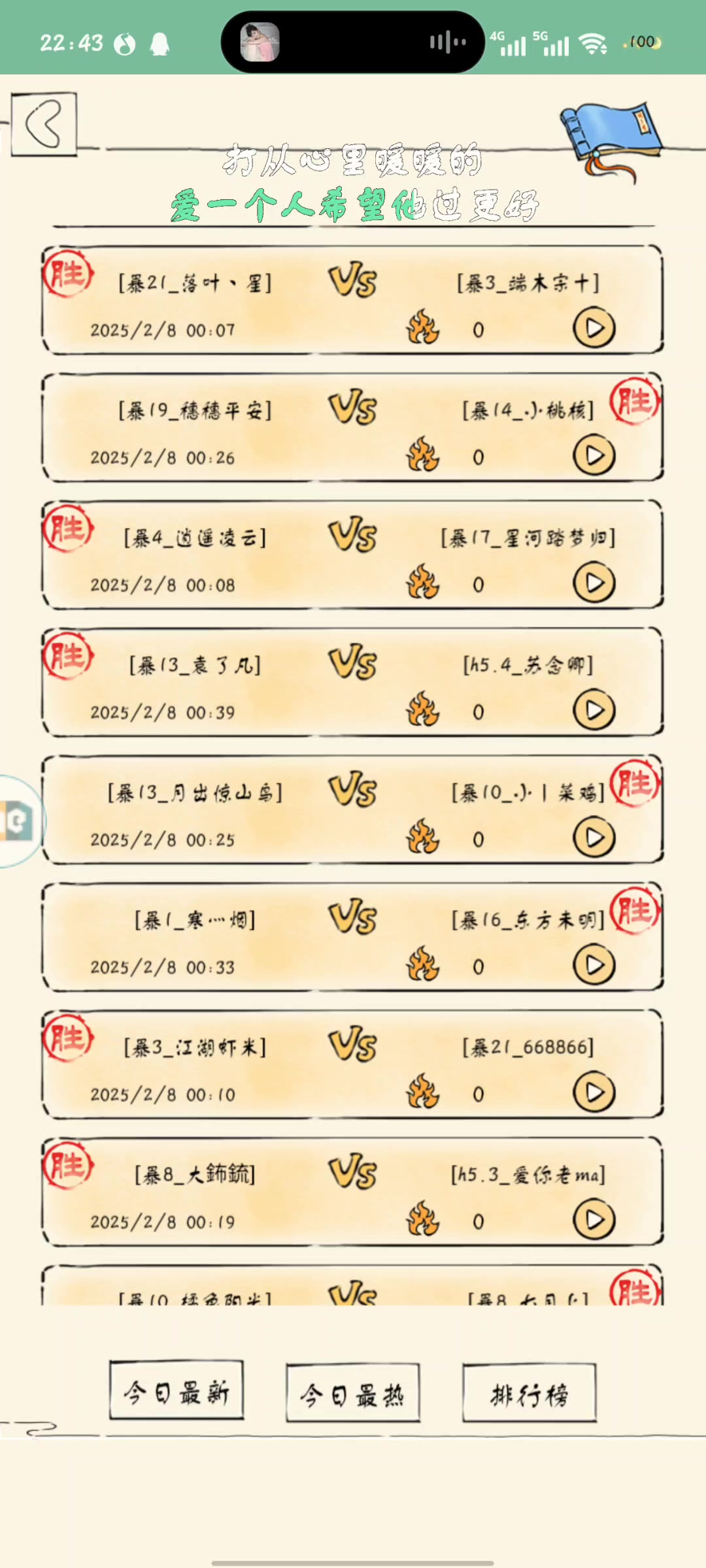The image size is (706, 1568).
Task: Play replay of 暴21_落叶、星 vs 暴3_端木宗十
Action: point(594,328)
